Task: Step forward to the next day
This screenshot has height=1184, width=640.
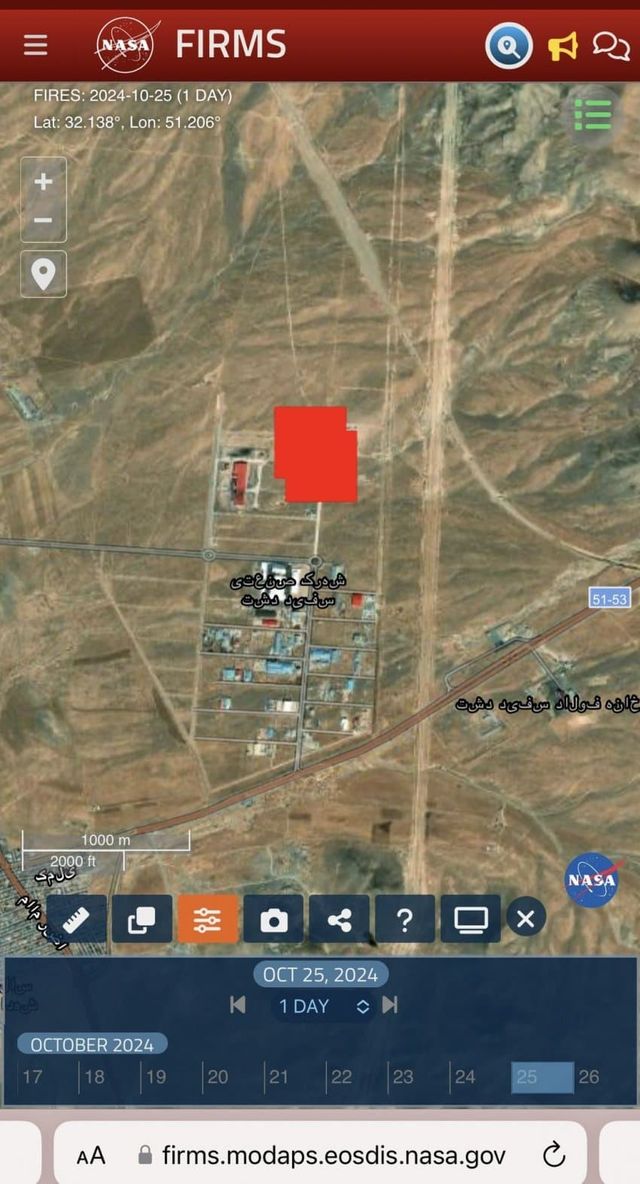Action: tap(391, 1005)
